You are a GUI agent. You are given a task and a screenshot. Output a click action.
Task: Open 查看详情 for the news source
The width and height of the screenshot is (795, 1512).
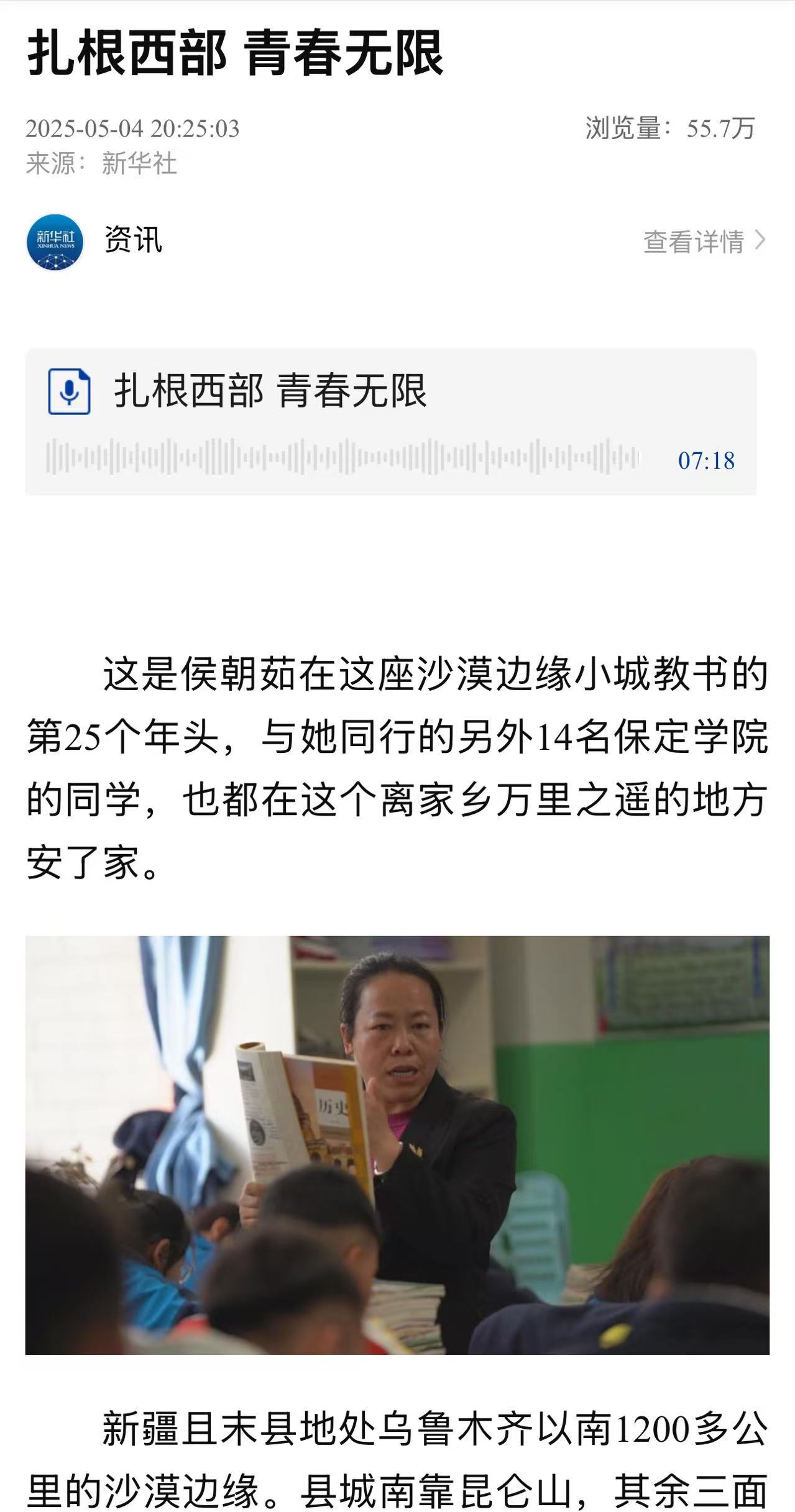click(x=704, y=242)
